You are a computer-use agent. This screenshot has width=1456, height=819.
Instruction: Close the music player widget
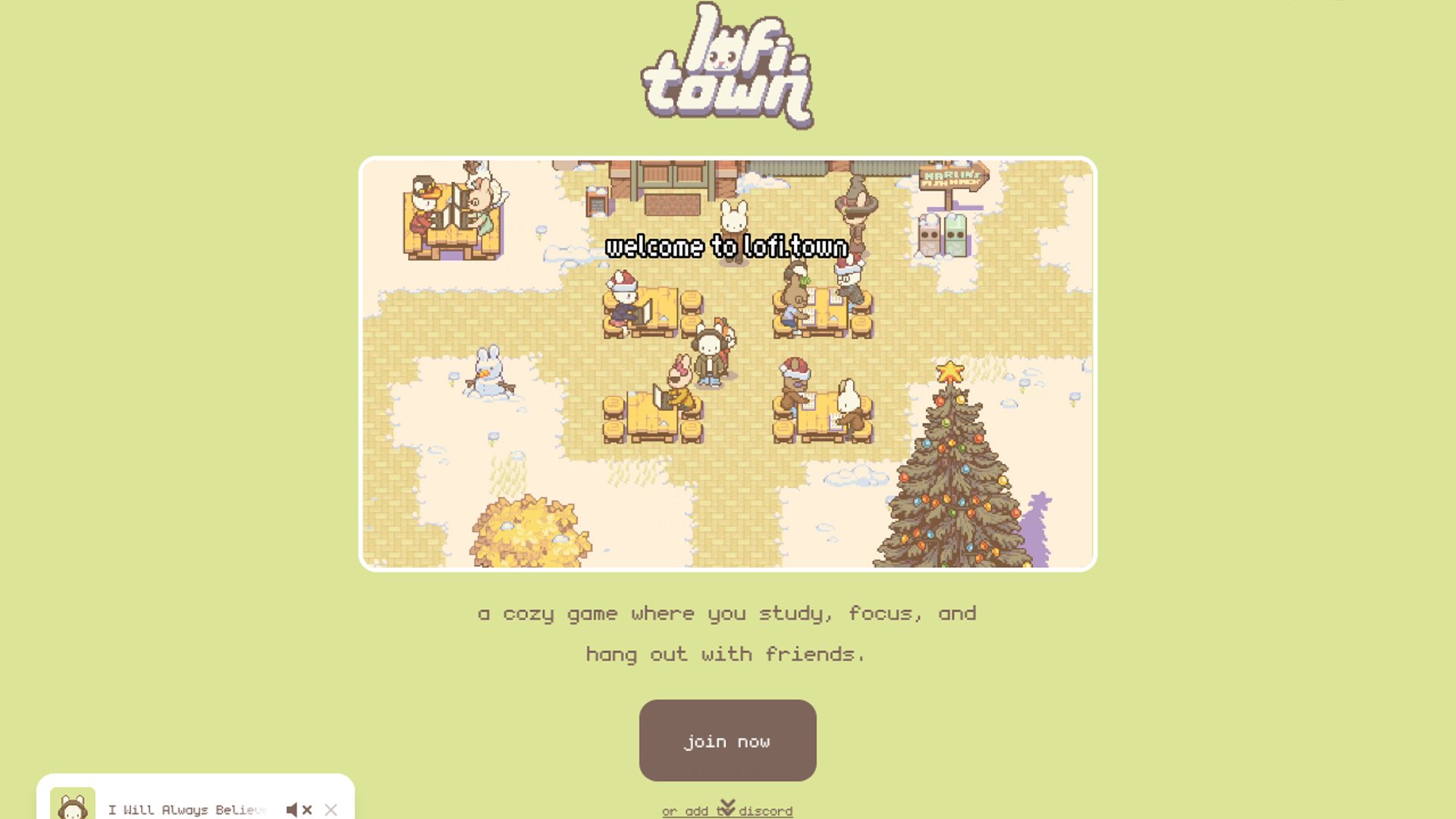pos(331,810)
